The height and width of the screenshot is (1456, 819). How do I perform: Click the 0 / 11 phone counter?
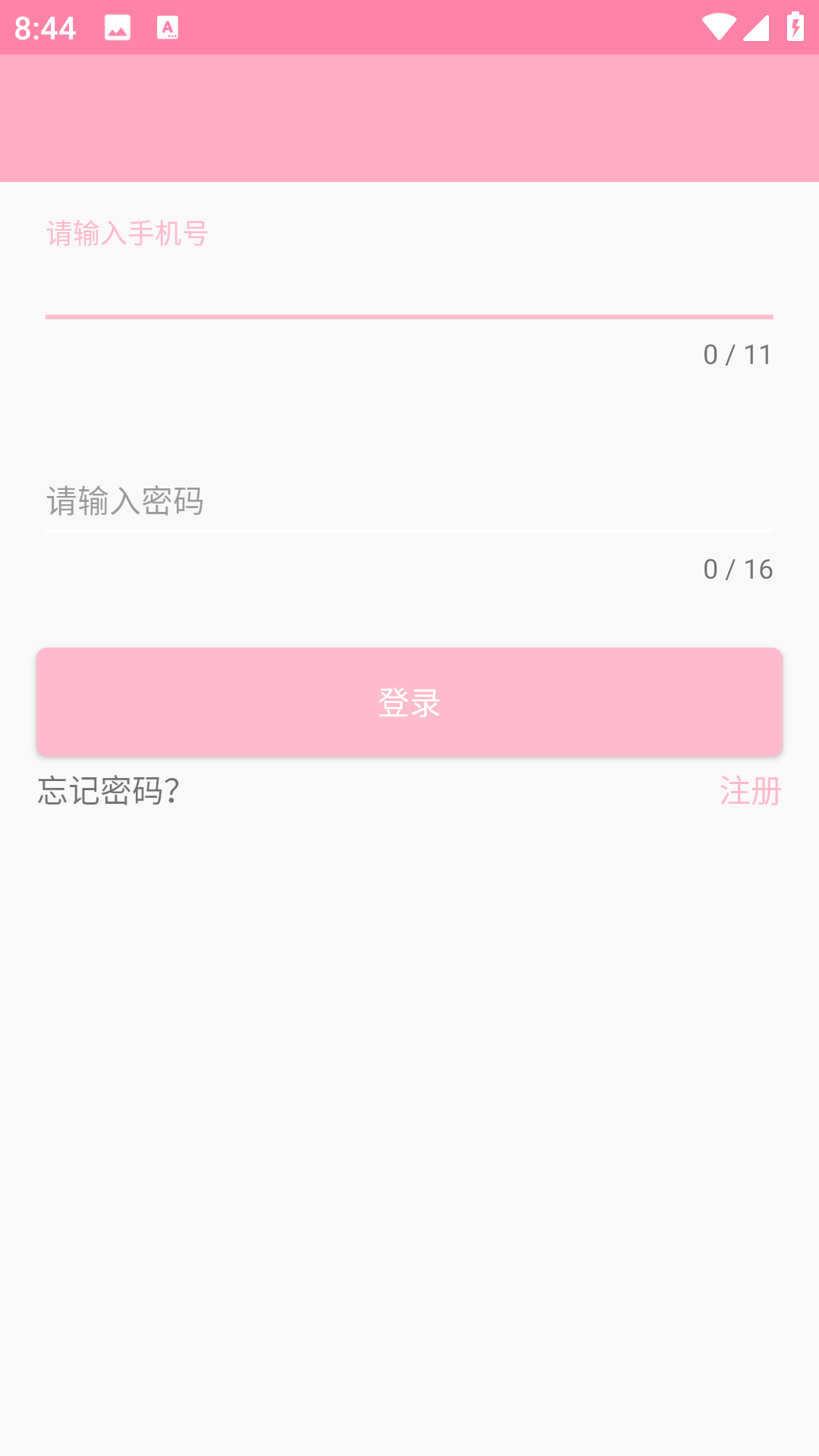tap(736, 353)
